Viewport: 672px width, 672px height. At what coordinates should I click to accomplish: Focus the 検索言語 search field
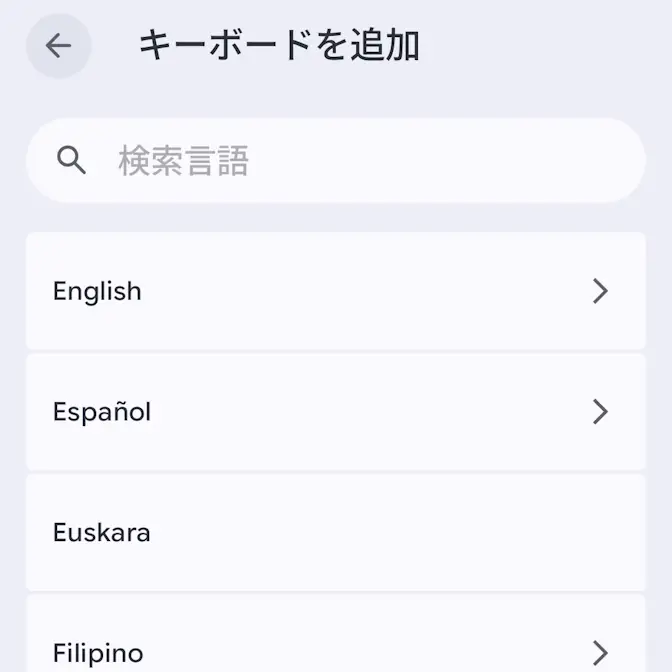click(x=336, y=161)
